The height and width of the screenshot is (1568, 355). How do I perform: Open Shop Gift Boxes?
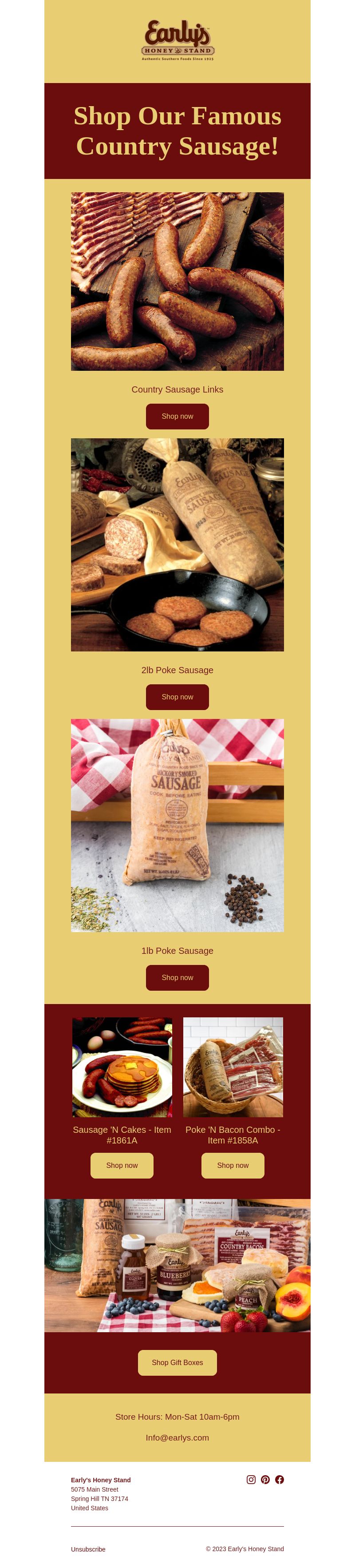pos(177,1362)
